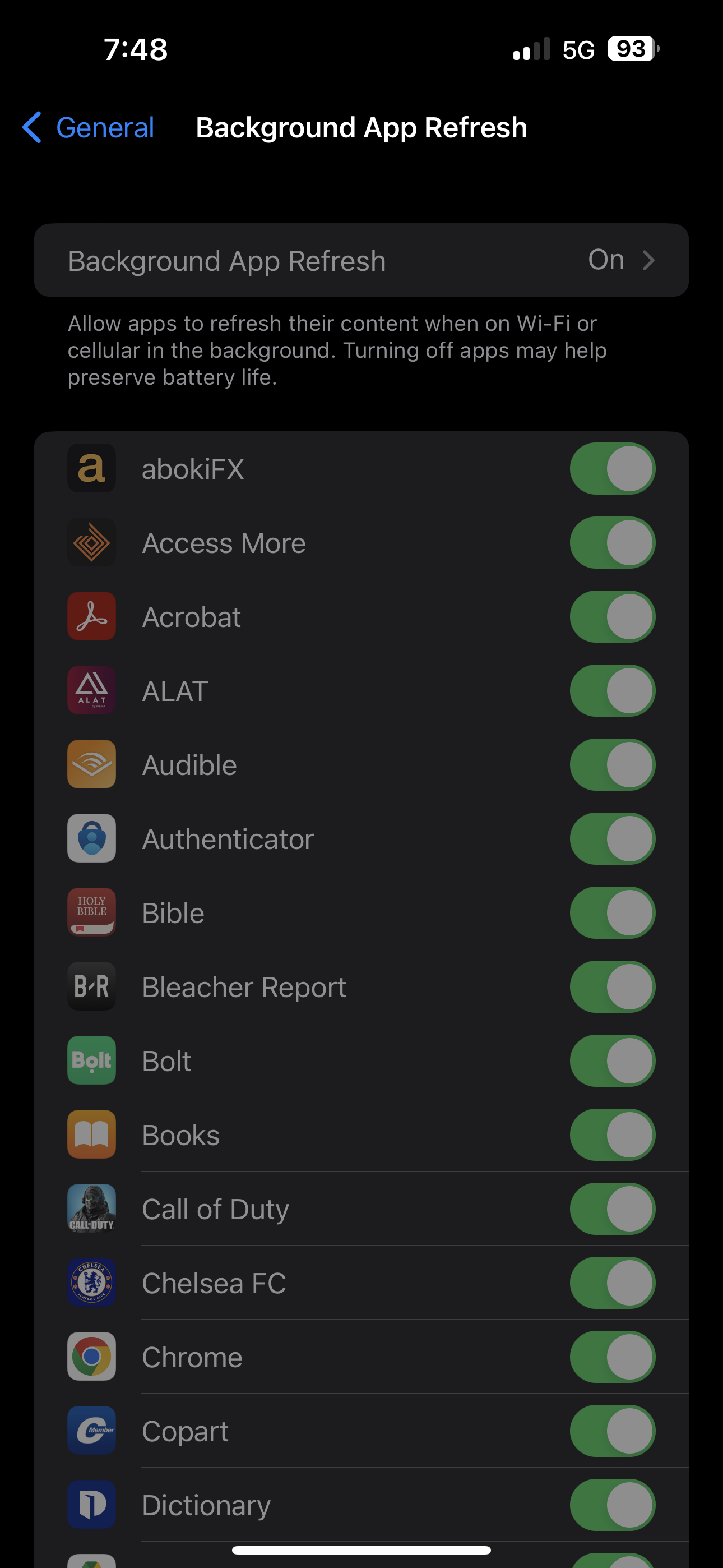Switch off the ALAT toggle

tap(612, 691)
